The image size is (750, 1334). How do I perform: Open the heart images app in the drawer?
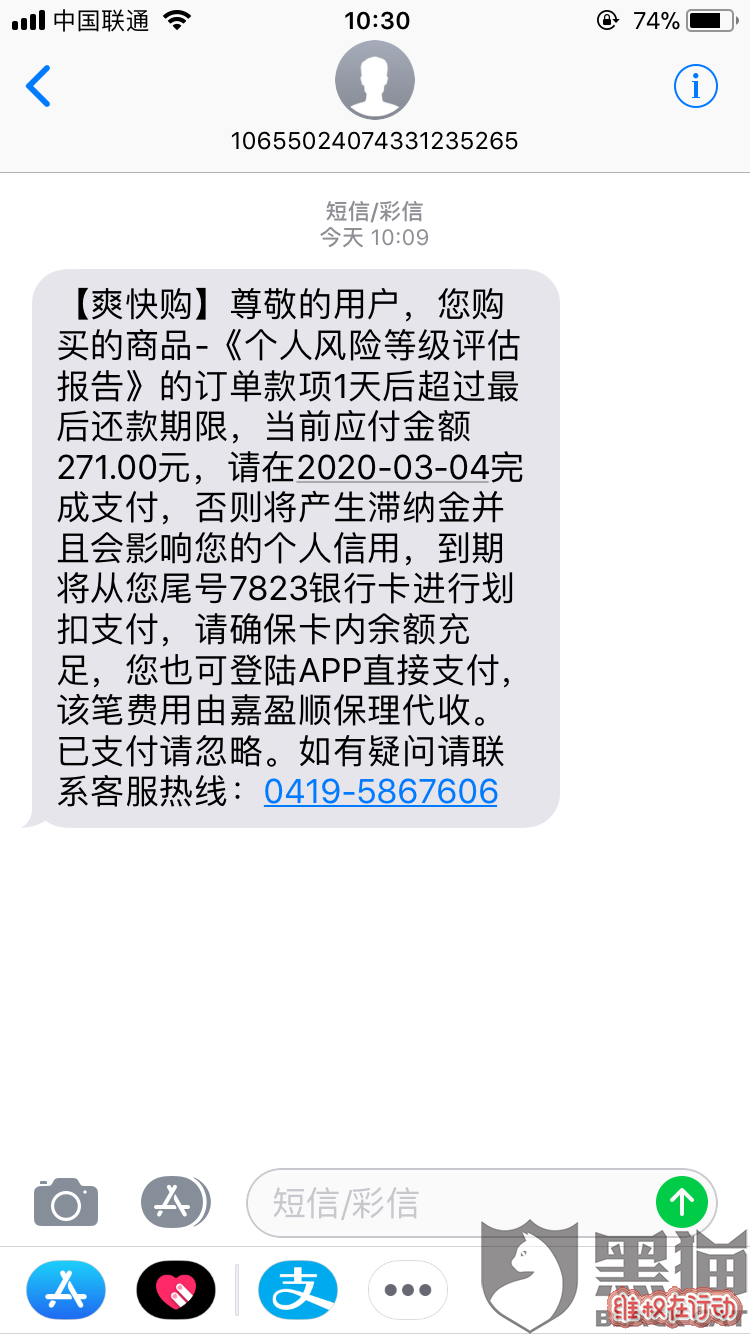point(176,1290)
